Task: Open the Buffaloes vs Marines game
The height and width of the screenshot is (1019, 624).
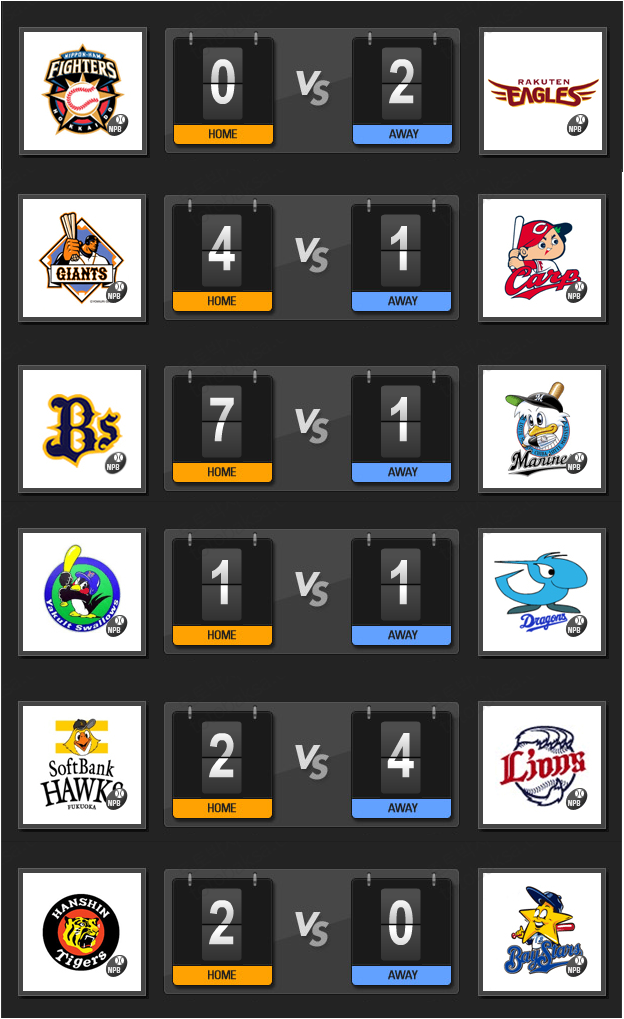Action: coord(312,429)
